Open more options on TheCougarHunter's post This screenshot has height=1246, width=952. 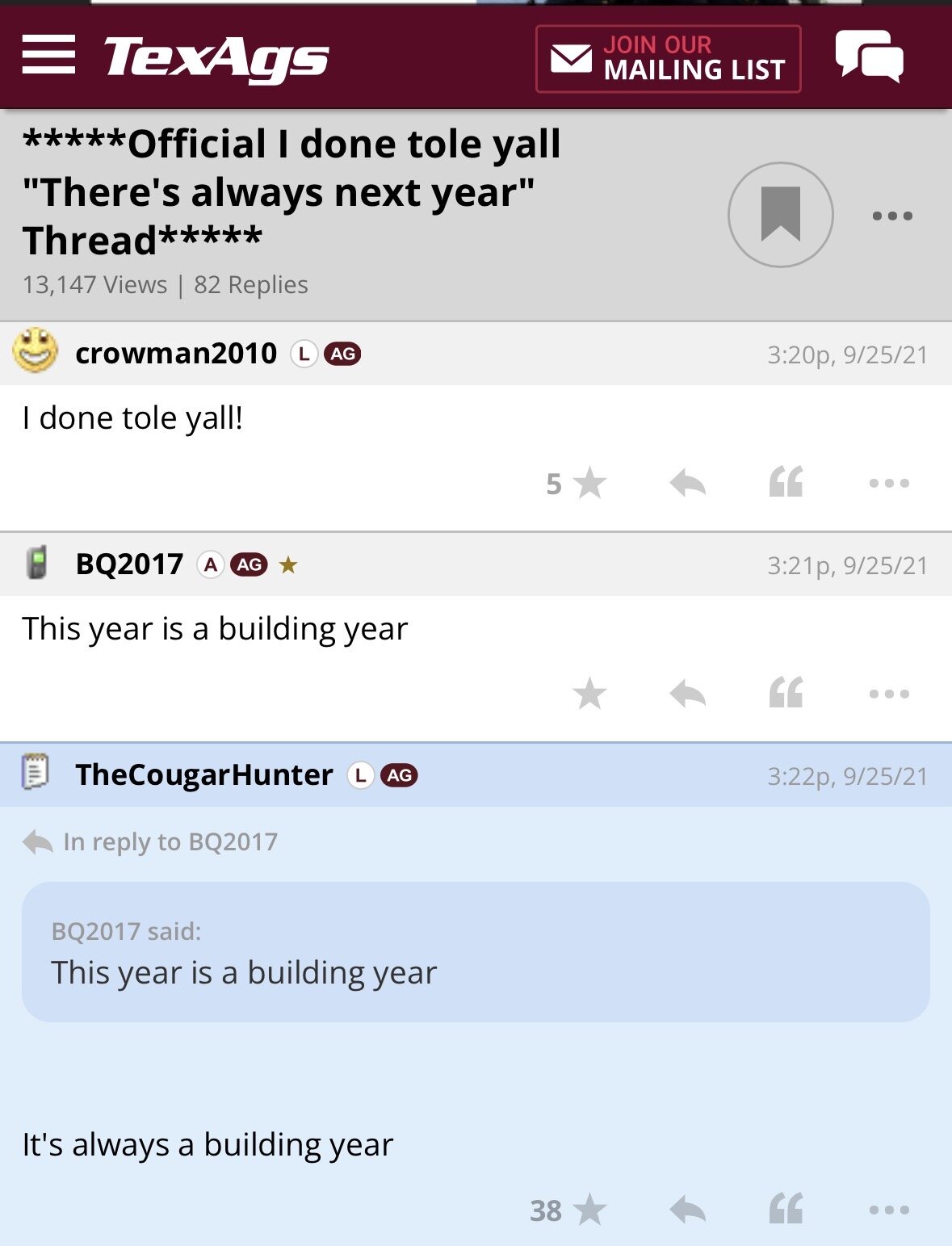[x=889, y=1210]
